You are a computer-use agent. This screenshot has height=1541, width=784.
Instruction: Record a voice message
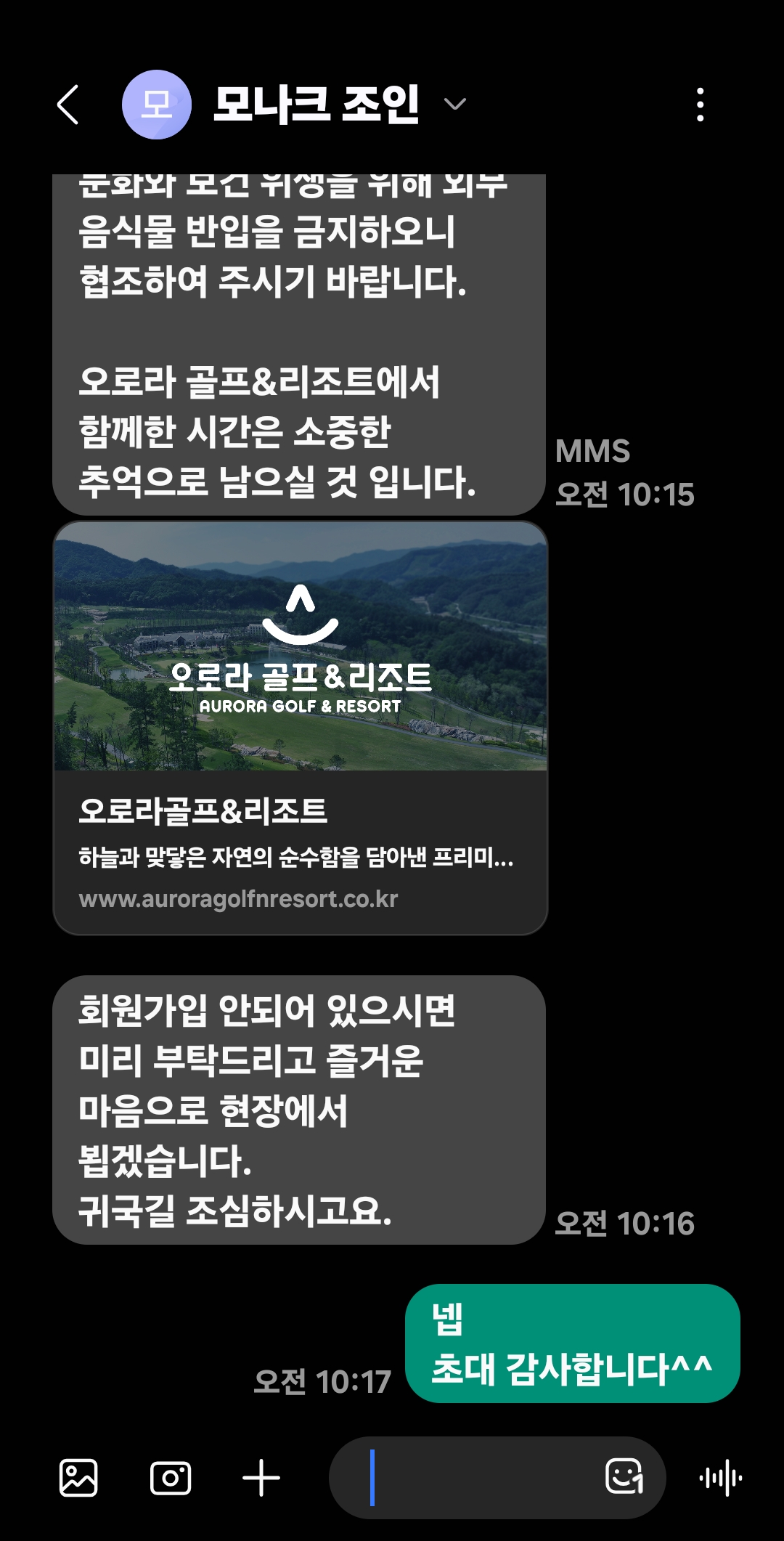coord(721,1478)
